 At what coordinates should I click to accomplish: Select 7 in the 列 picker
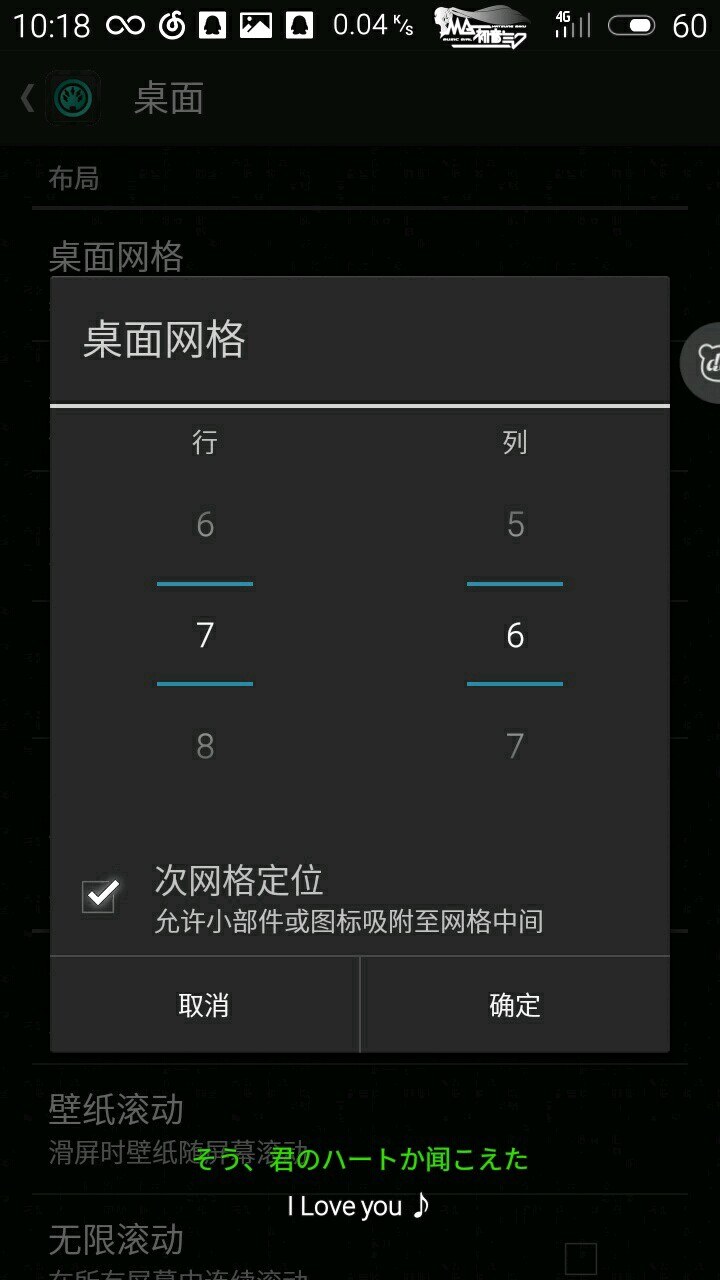point(515,746)
